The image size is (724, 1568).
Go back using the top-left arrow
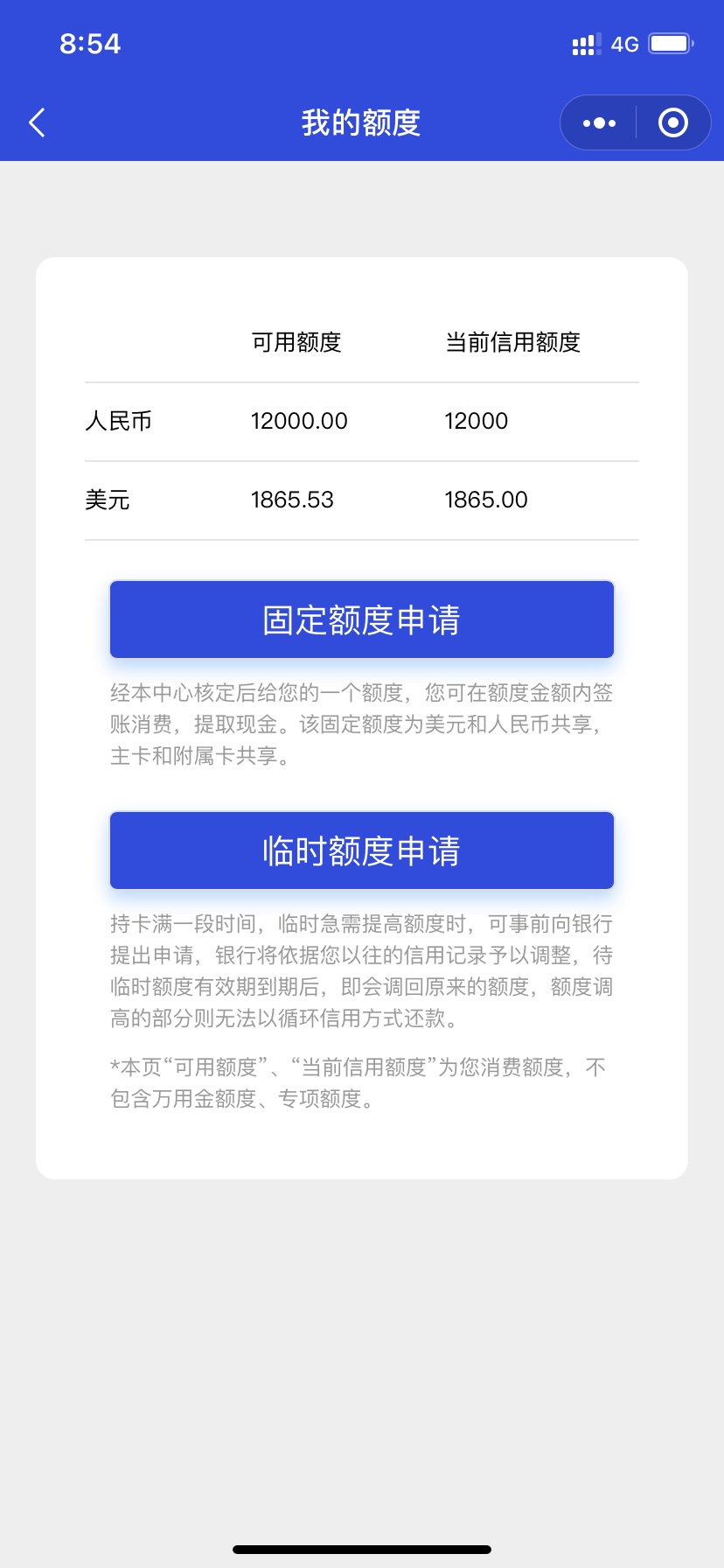pyautogui.click(x=37, y=122)
